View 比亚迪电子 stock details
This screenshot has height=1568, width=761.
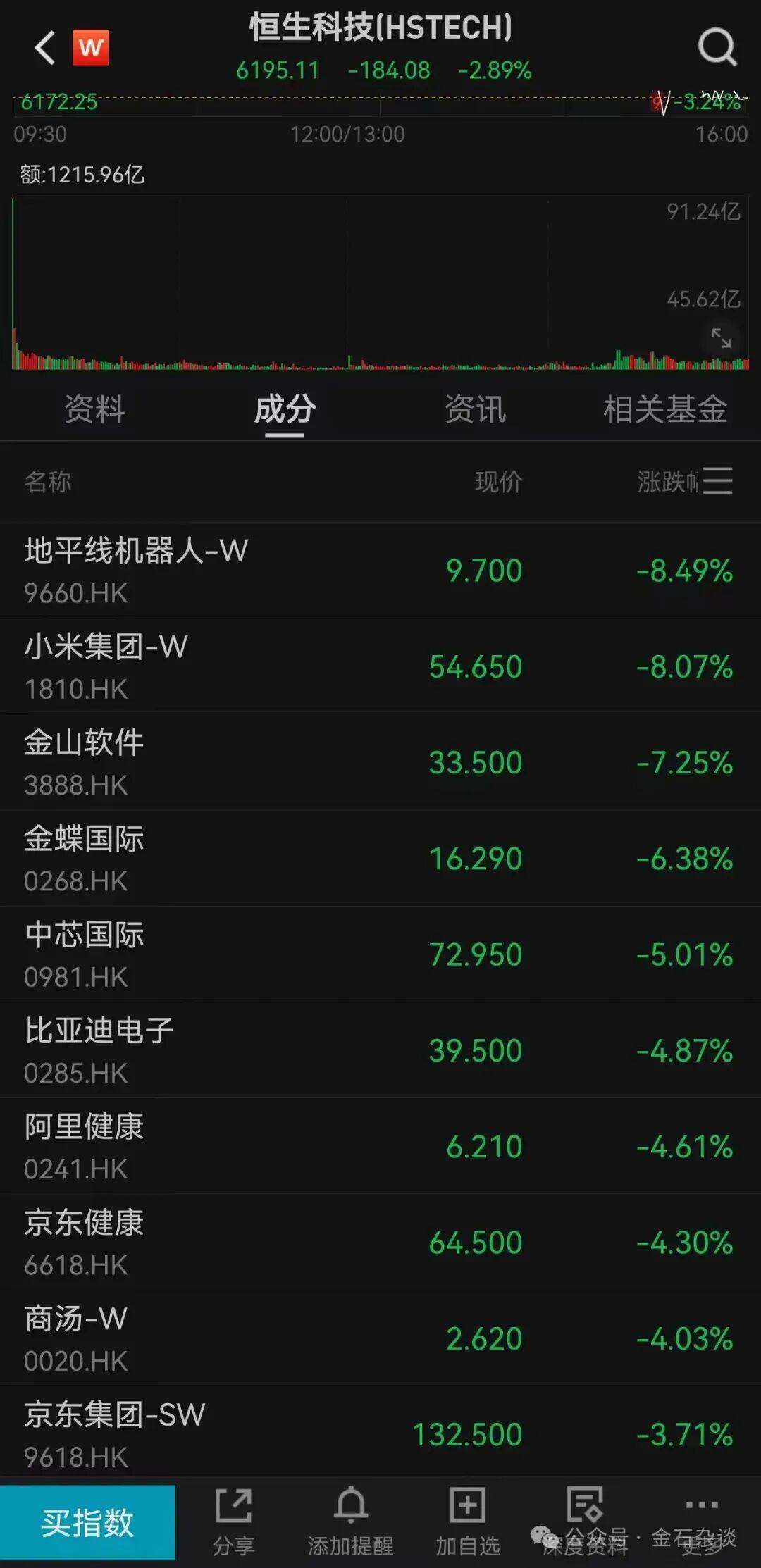tap(380, 1050)
